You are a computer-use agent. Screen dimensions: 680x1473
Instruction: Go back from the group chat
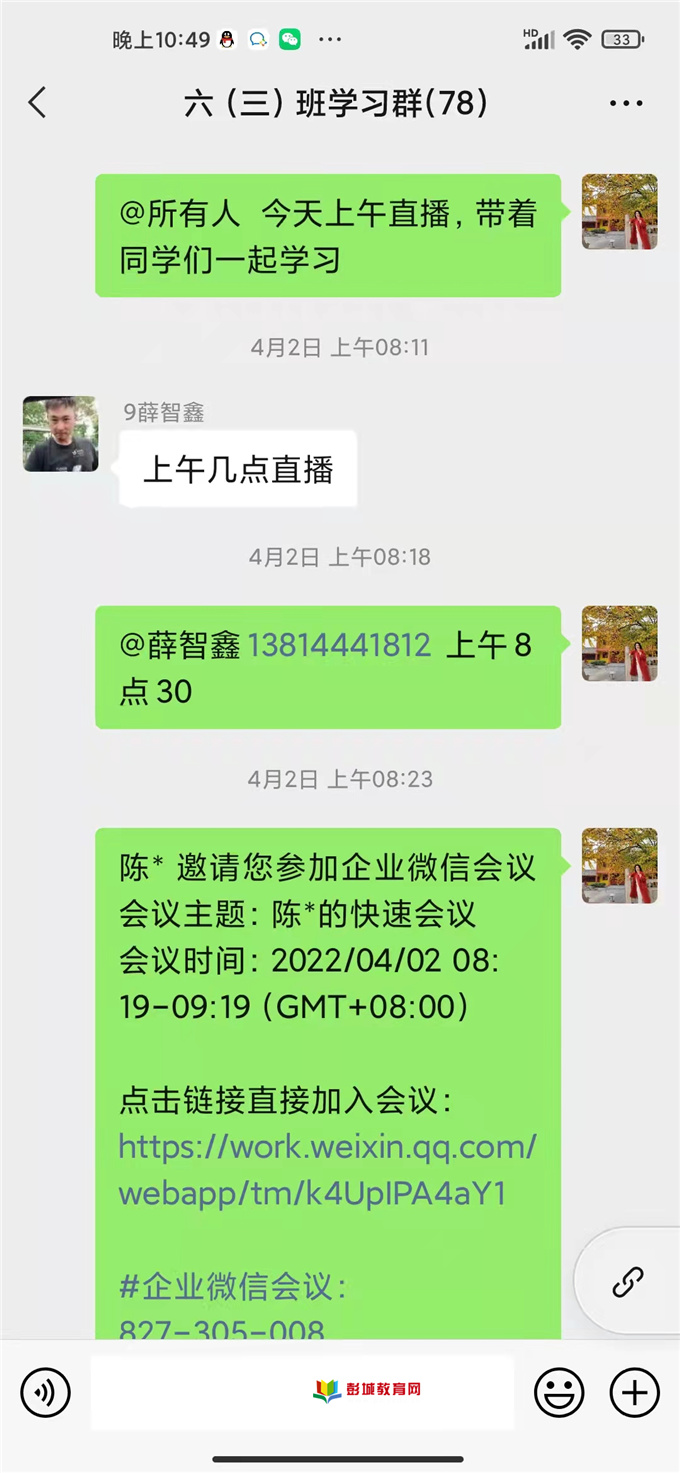coord(38,103)
